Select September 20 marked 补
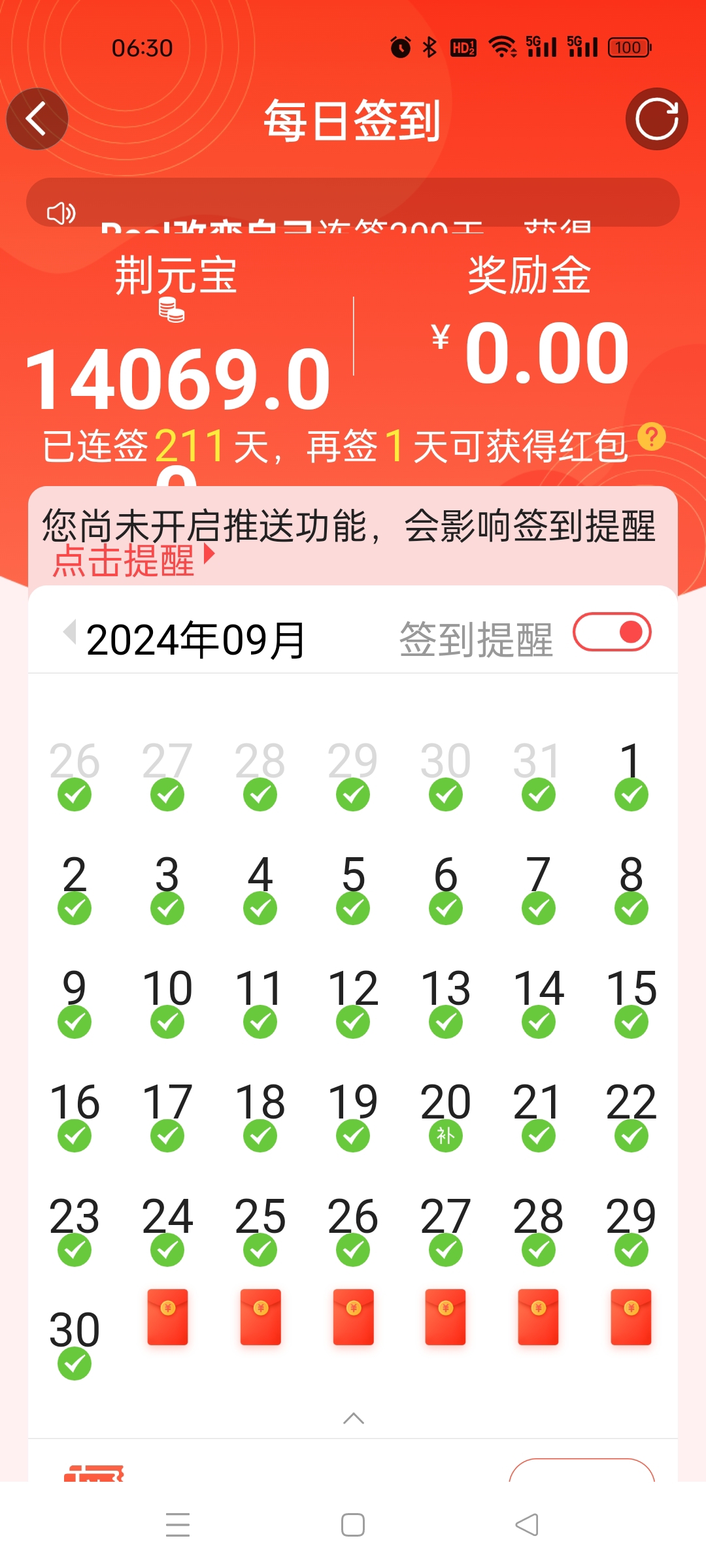The image size is (706, 1568). click(446, 1116)
